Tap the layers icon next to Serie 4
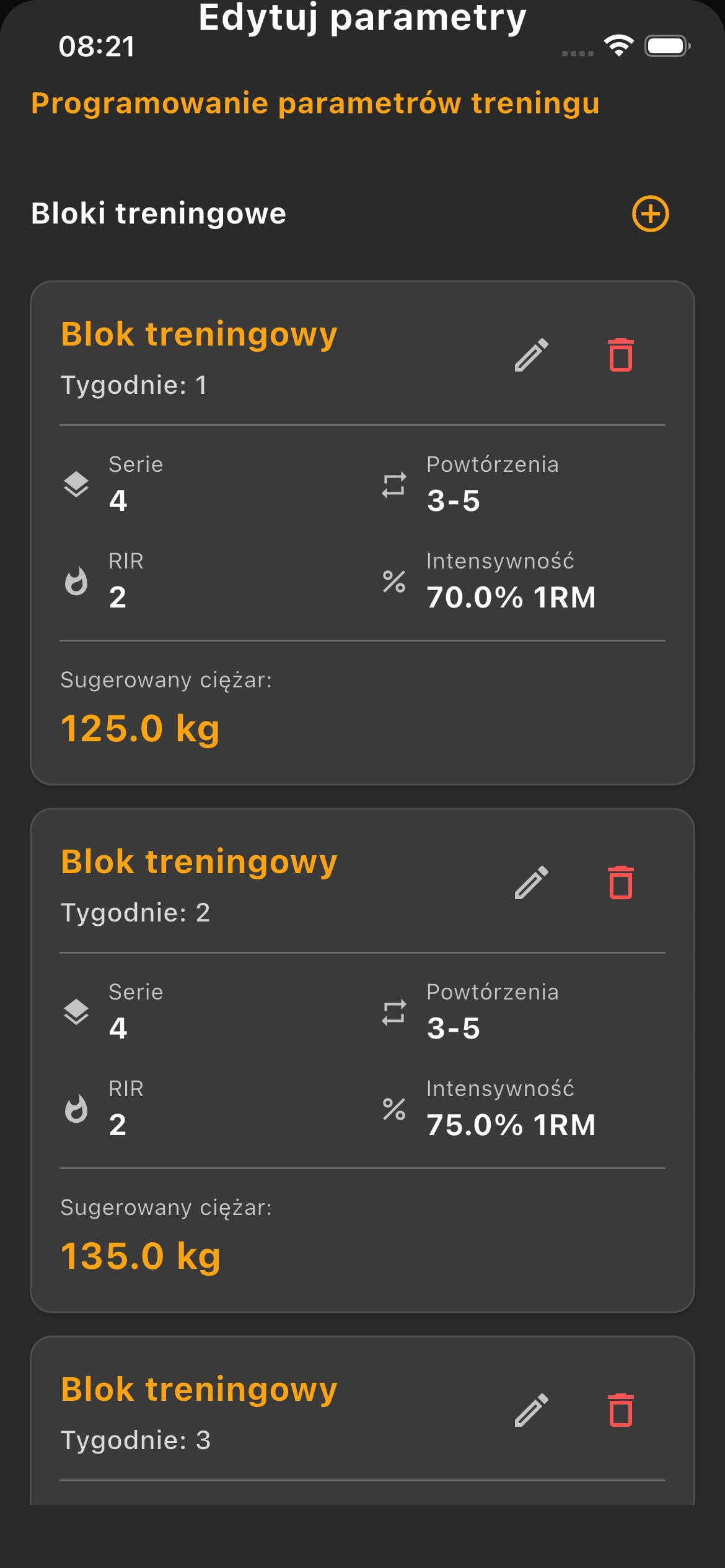The width and height of the screenshot is (725, 1568). point(77,485)
